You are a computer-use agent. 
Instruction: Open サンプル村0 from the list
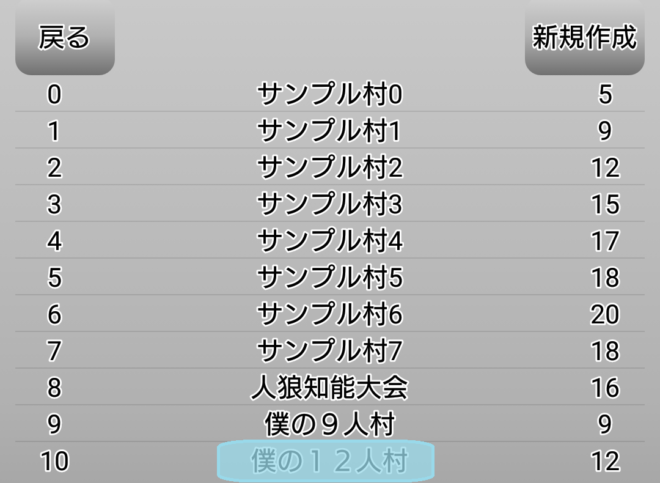329,95
